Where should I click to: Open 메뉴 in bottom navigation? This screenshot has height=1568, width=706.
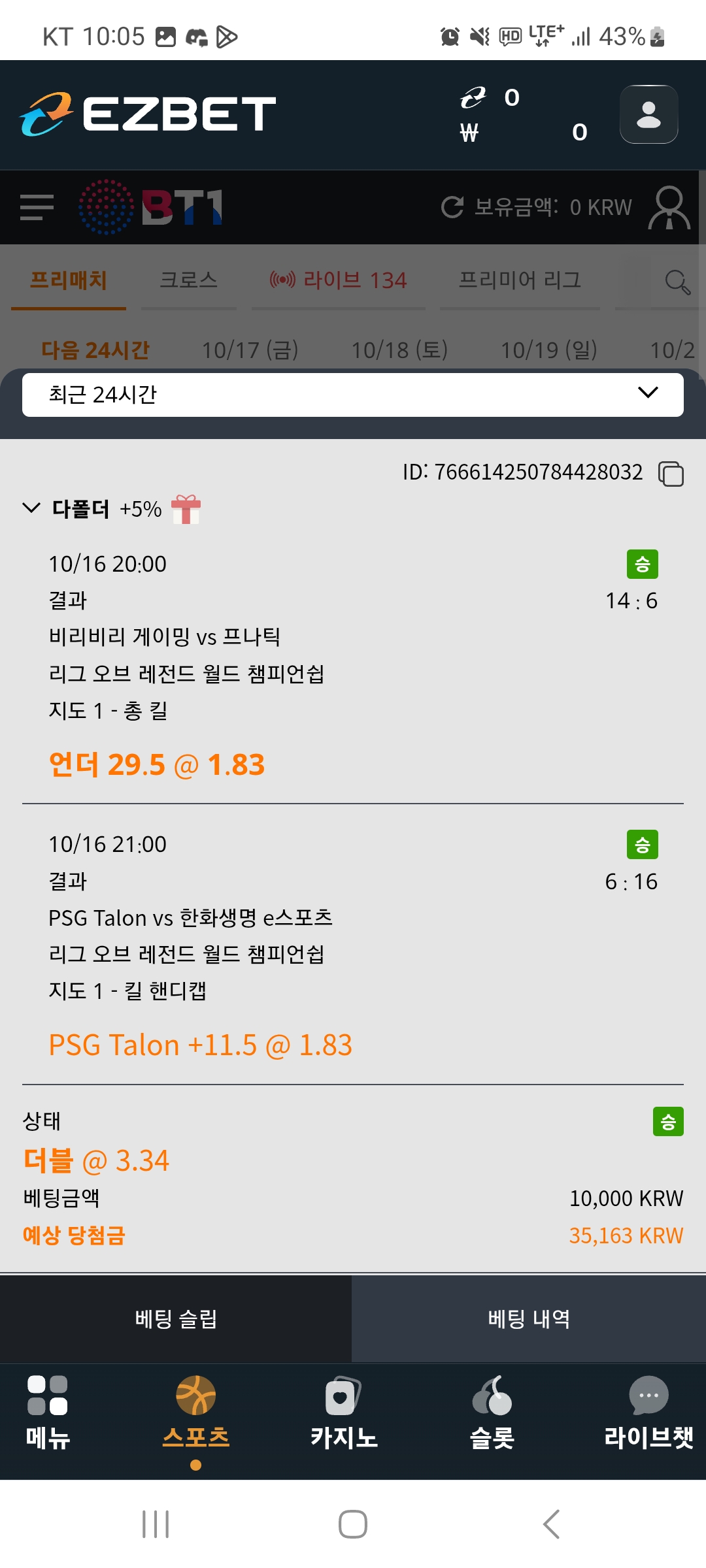[48, 1411]
